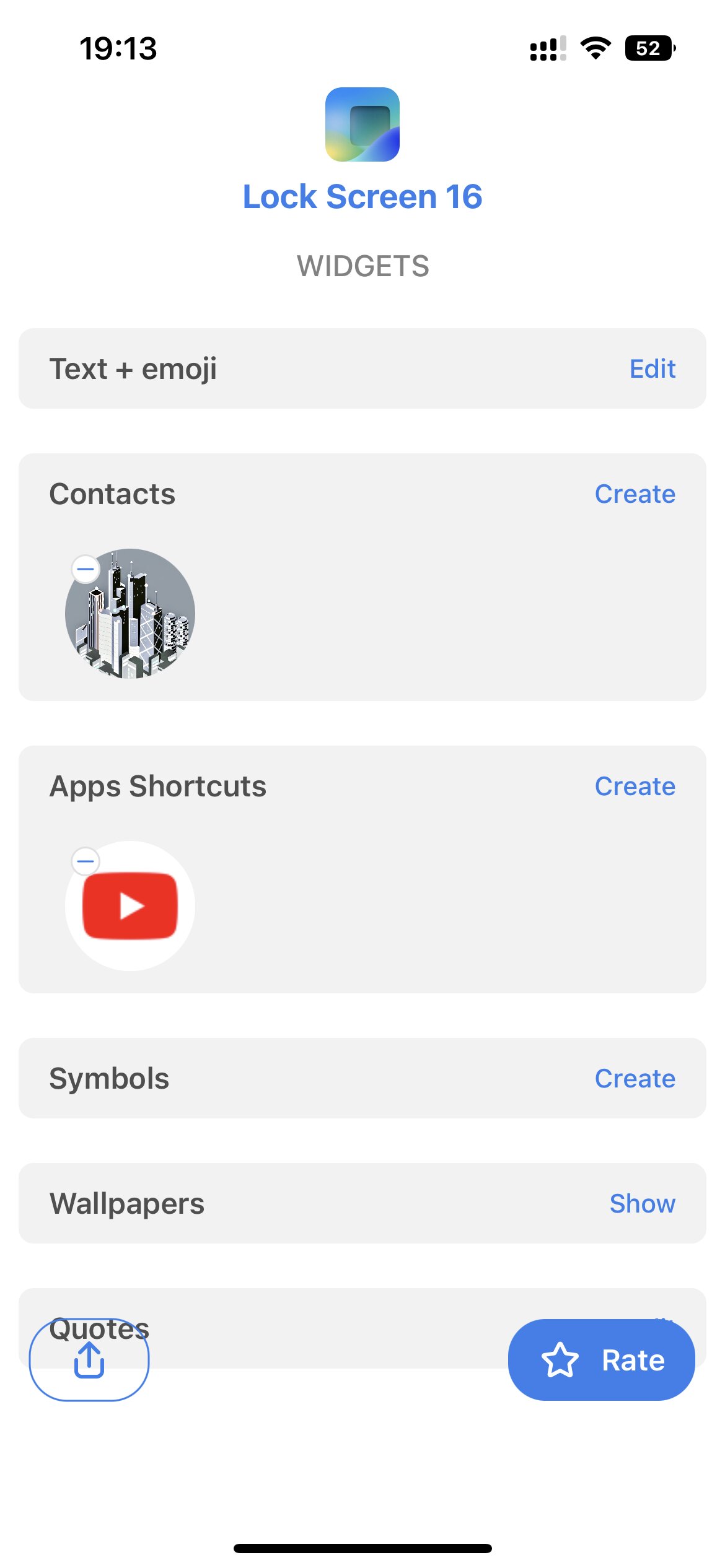This screenshot has height=1568, width=725.
Task: Remove the city skyline contact widget
Action: click(x=86, y=568)
